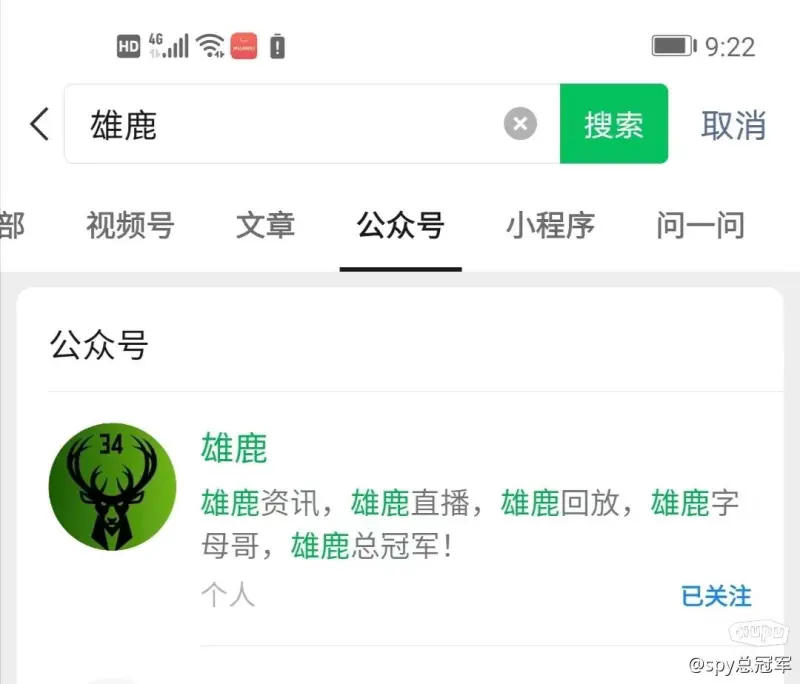Open the 问一问 tab
The image size is (800, 684).
tap(700, 226)
